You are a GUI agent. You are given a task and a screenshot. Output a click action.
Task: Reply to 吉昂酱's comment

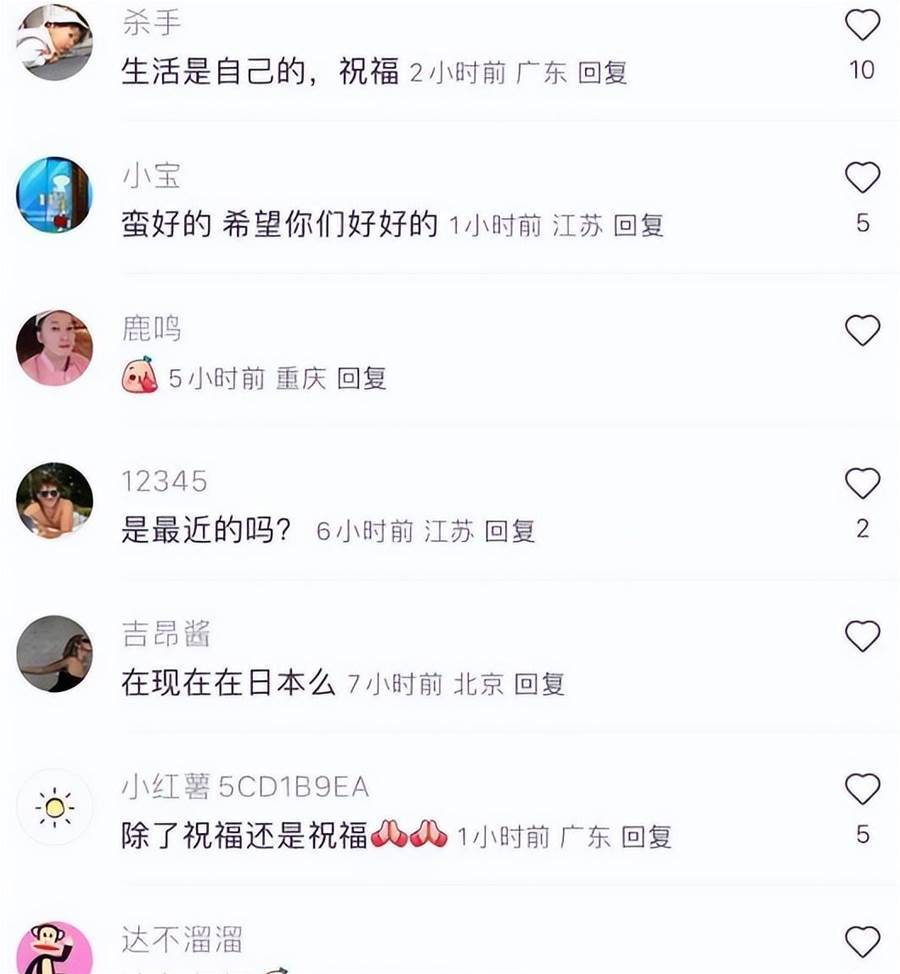click(x=539, y=684)
